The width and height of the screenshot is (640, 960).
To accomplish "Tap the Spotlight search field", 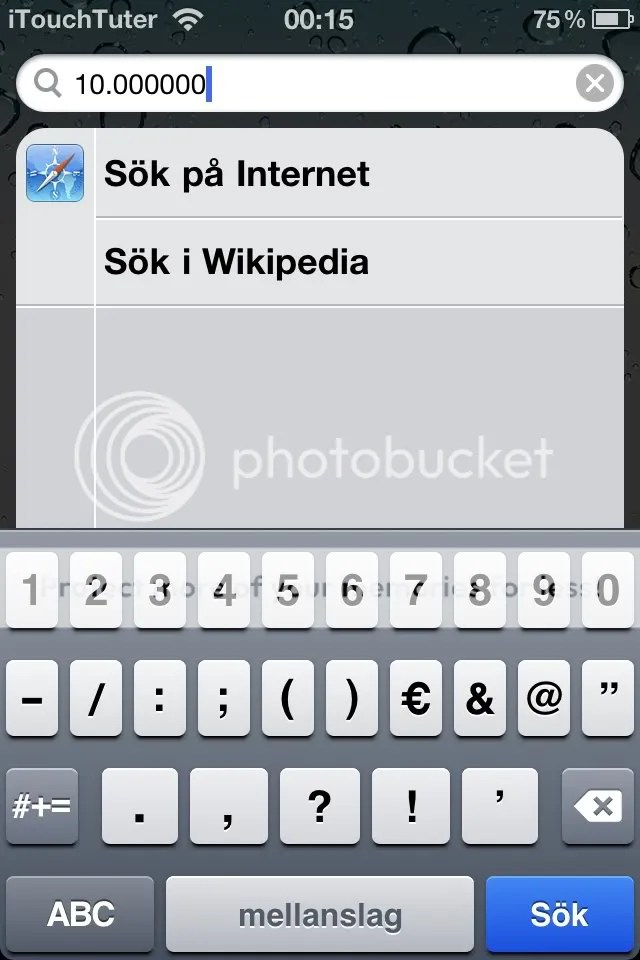I will coord(300,84).
